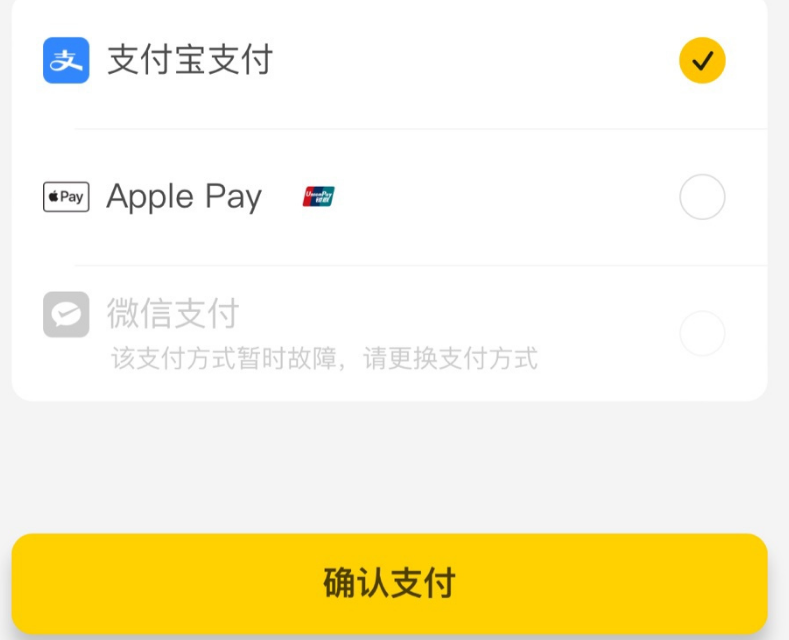Tap the 确认支付 button
Screen dimensions: 789x640
389,582
